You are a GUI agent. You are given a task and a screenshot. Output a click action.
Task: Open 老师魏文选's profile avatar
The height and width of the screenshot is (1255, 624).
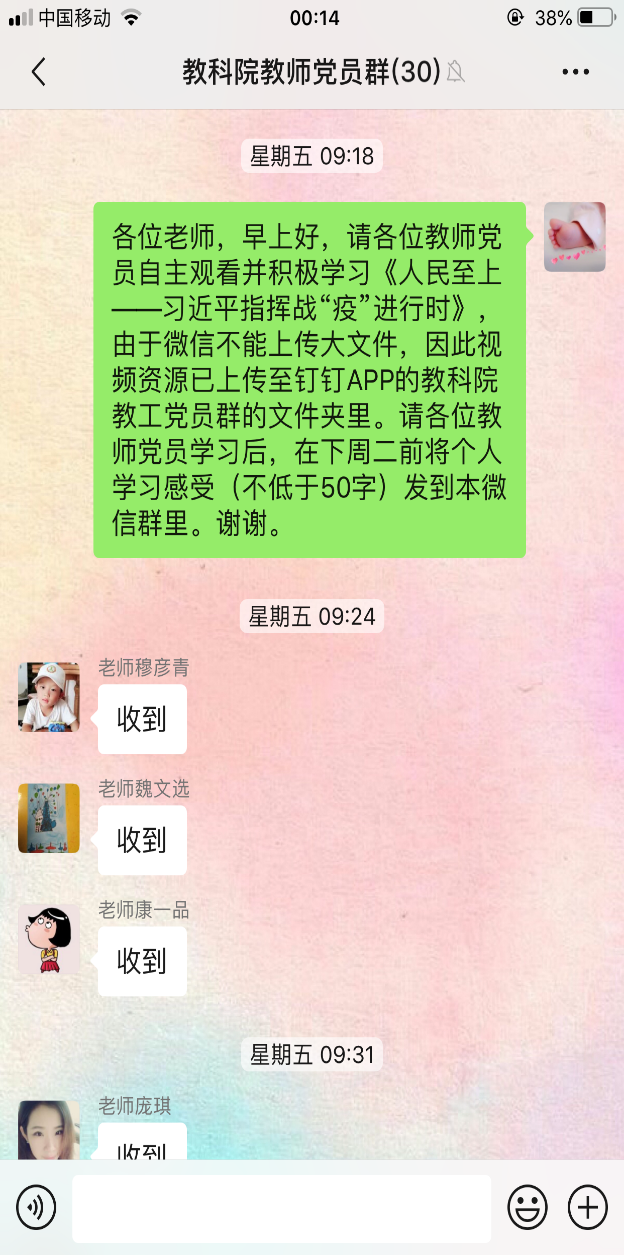pyautogui.click(x=49, y=818)
